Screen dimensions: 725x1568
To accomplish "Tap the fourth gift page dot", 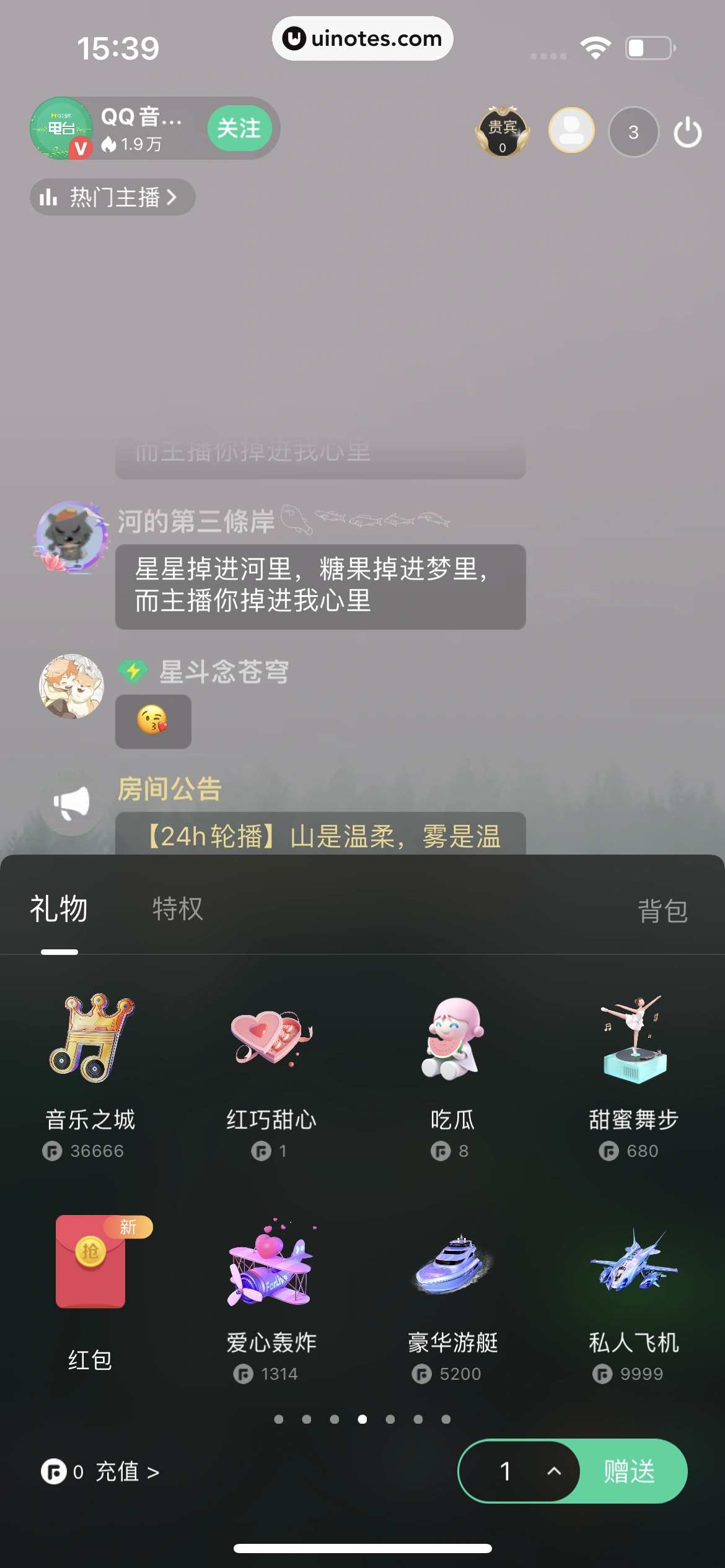I will point(362,1420).
